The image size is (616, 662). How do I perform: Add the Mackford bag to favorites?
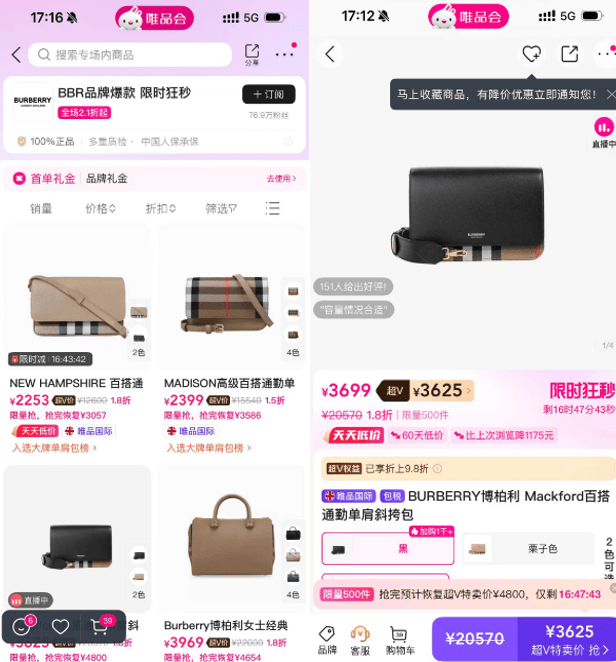coord(531,54)
